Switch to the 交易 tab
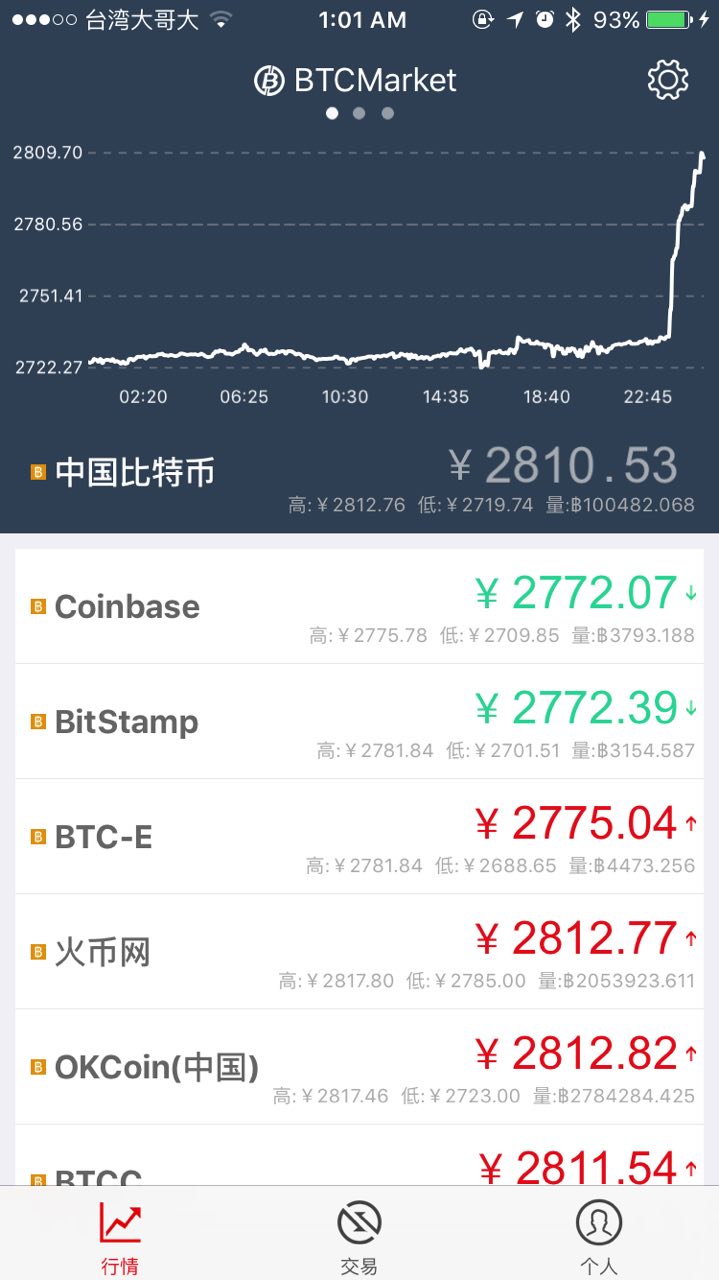Image resolution: width=719 pixels, height=1280 pixels. click(x=359, y=1236)
